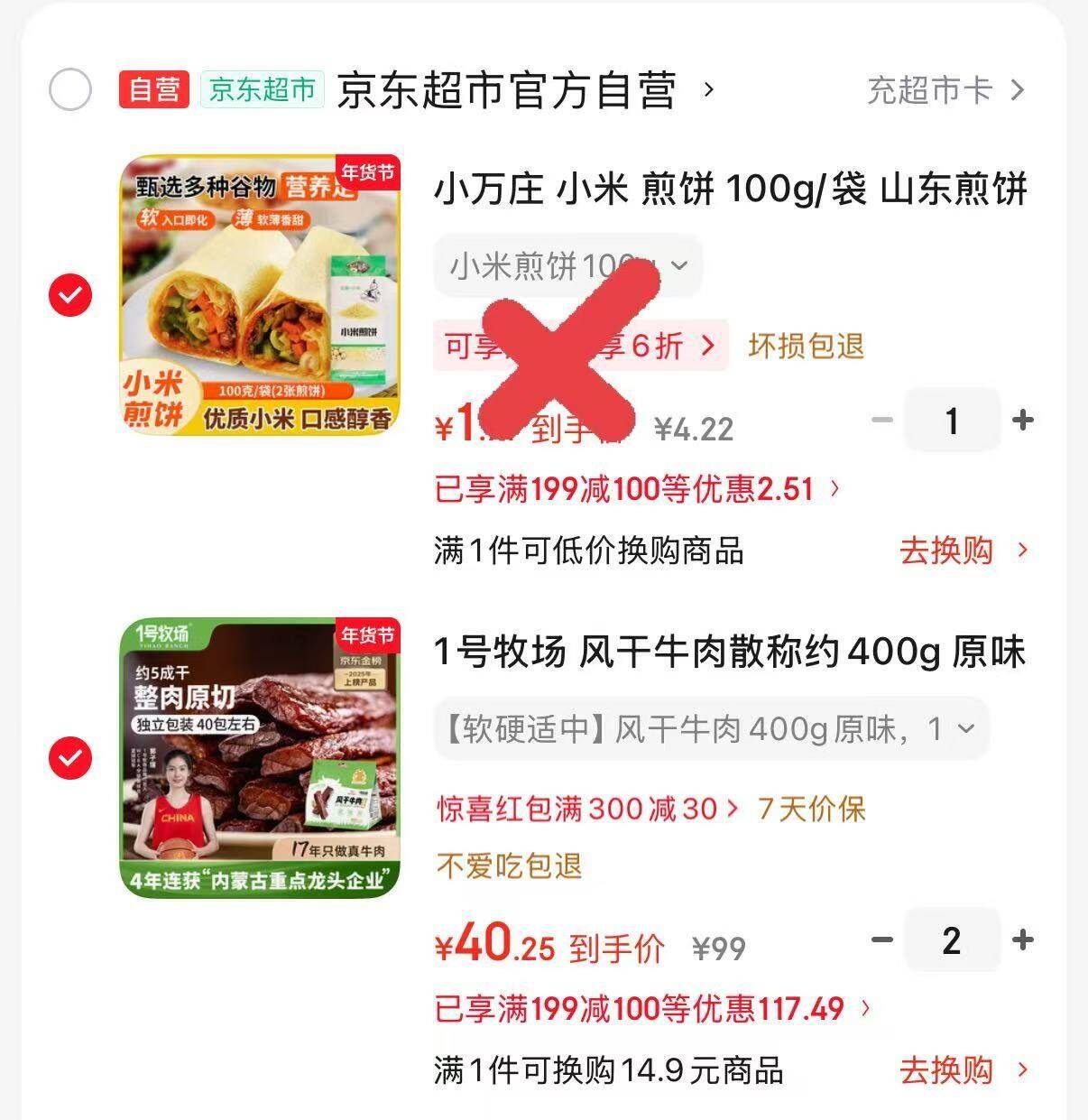
Task: Open 惊喜红包满300减30 coupon
Action: 587,809
